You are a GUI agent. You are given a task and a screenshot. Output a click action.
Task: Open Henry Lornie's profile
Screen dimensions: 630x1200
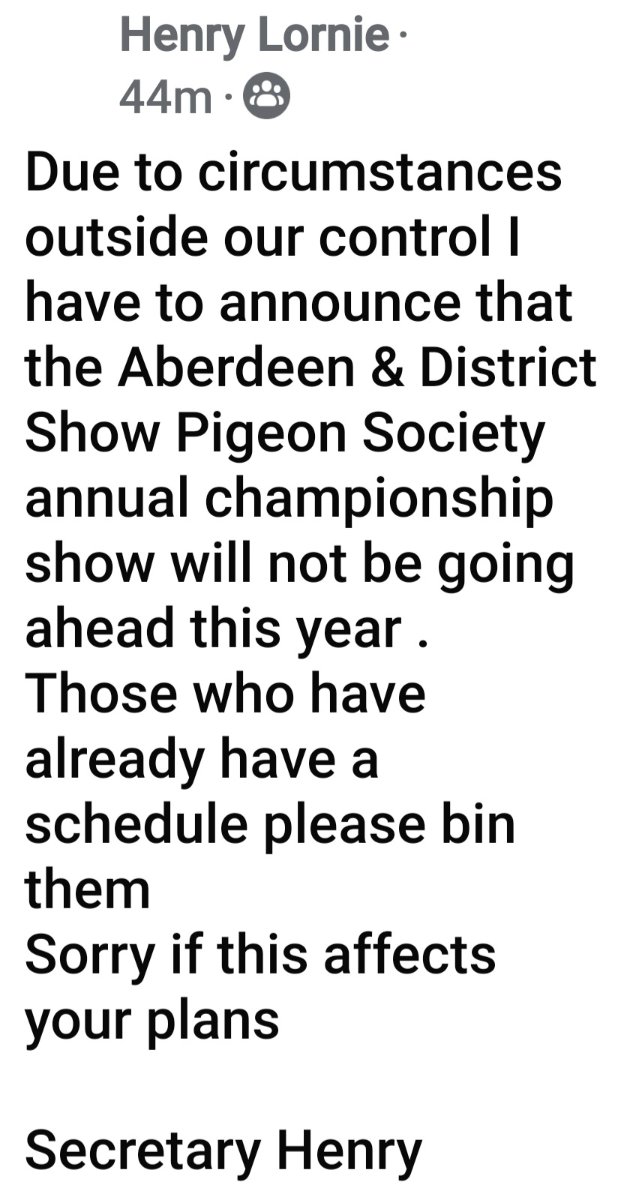(254, 39)
